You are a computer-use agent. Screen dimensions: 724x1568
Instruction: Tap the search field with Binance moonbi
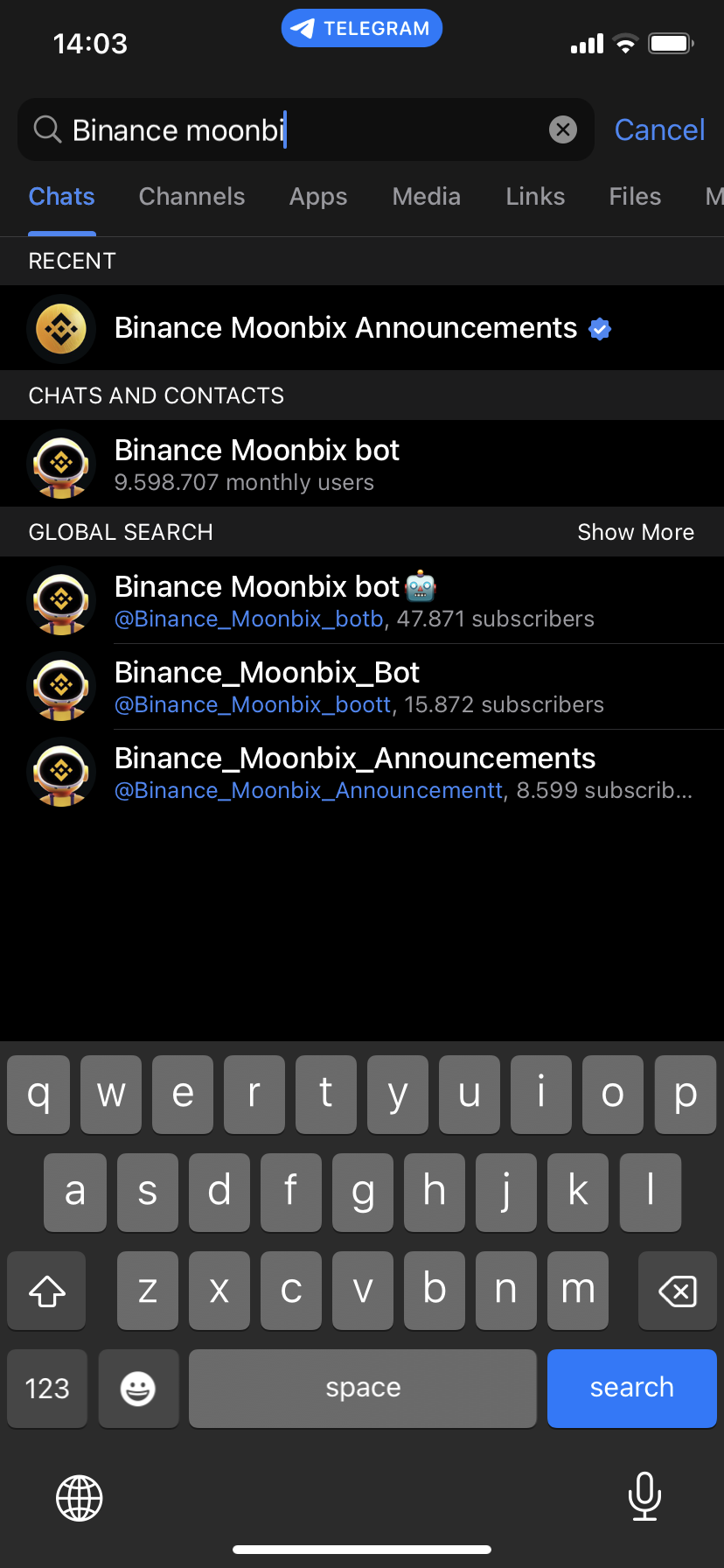tap(289, 130)
